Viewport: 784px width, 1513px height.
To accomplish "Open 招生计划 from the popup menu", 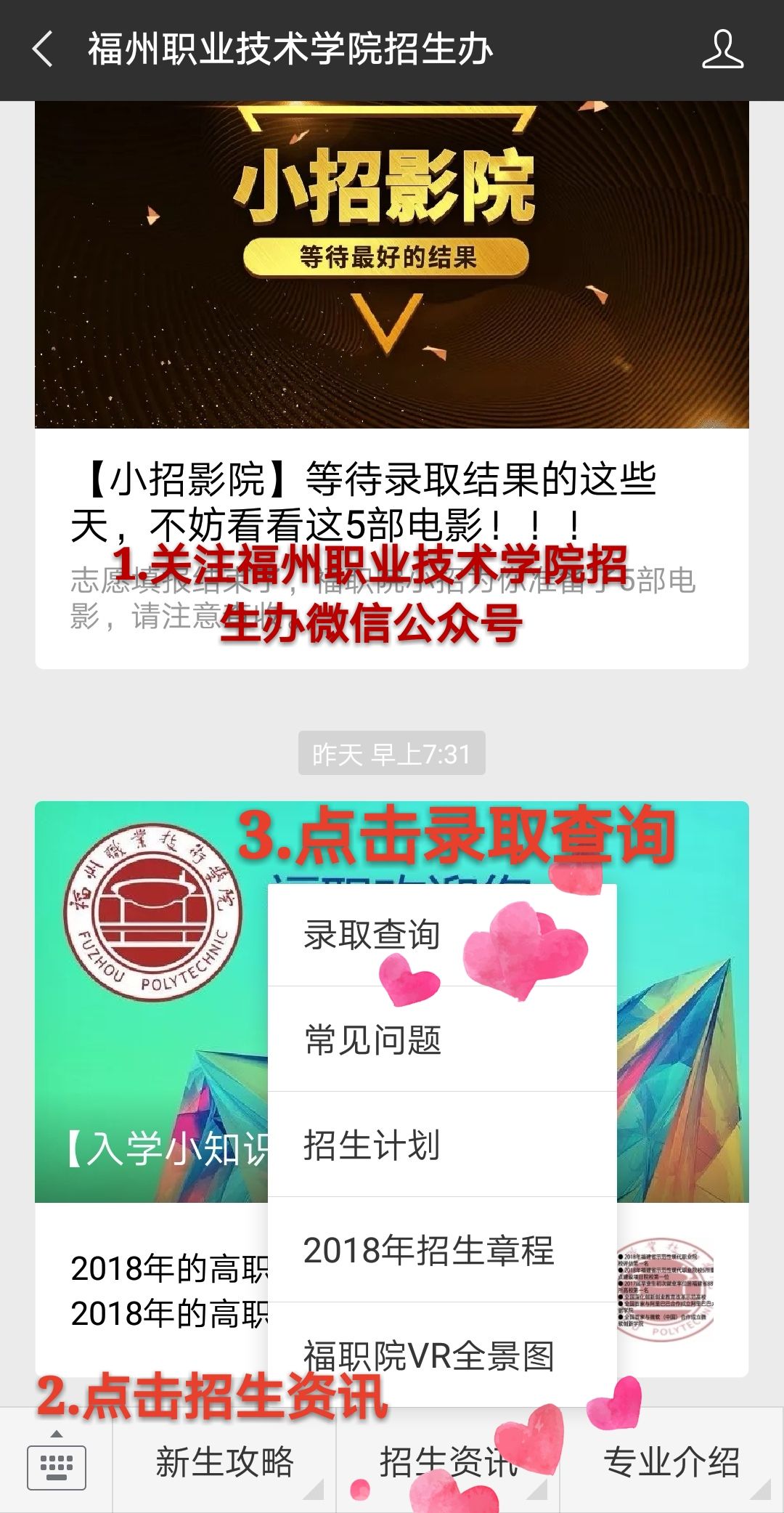I will tap(372, 1145).
